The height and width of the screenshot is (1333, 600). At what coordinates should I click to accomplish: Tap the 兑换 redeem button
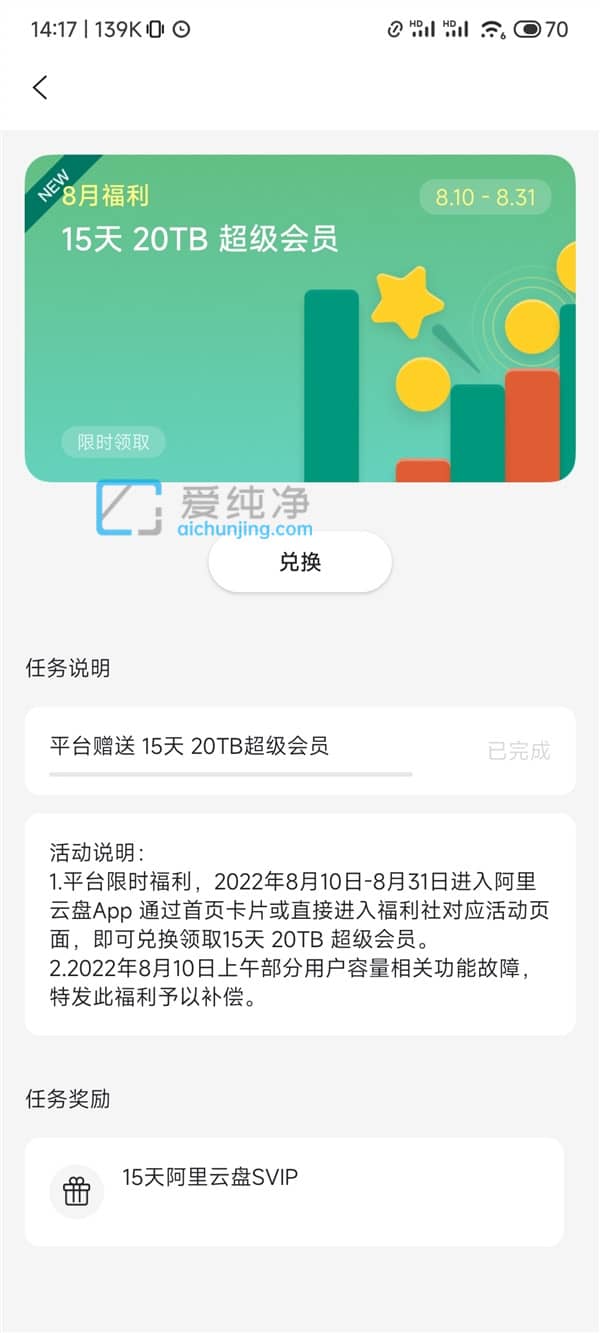(299, 562)
